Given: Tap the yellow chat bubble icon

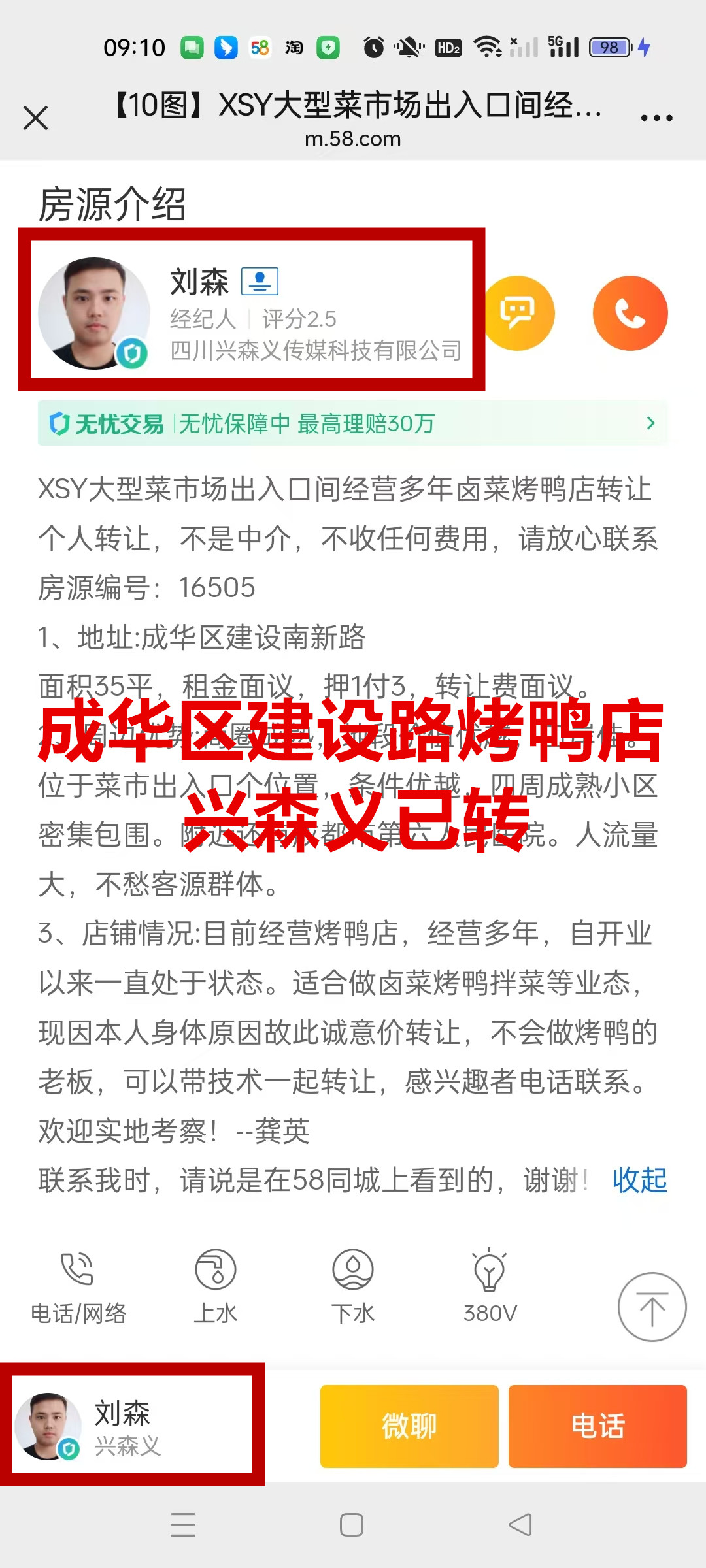Looking at the screenshot, I should [x=517, y=313].
